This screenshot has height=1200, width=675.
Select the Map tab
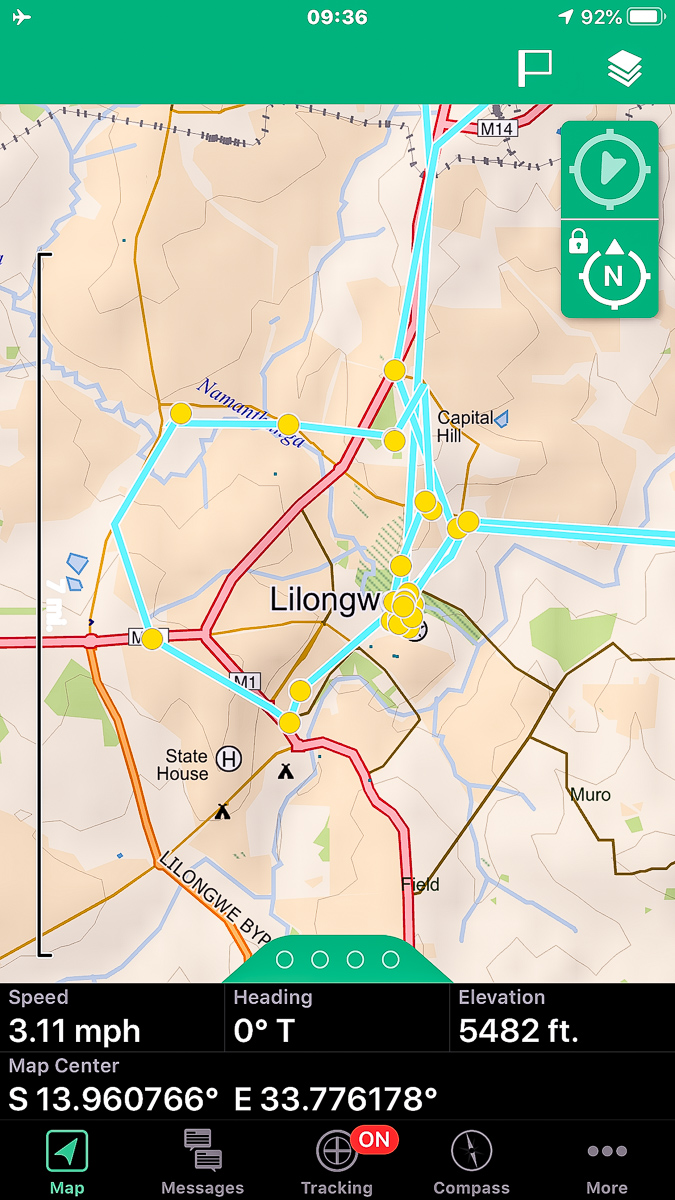pyautogui.click(x=67, y=1160)
